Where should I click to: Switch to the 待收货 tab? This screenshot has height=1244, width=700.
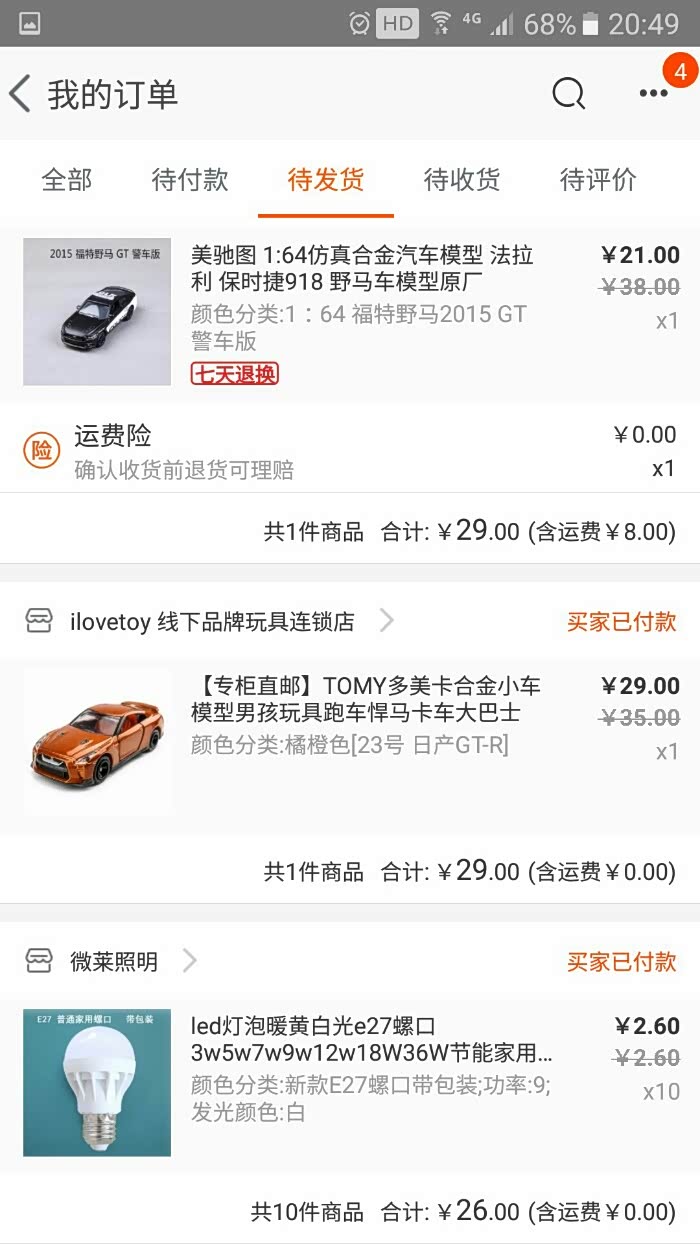click(461, 180)
